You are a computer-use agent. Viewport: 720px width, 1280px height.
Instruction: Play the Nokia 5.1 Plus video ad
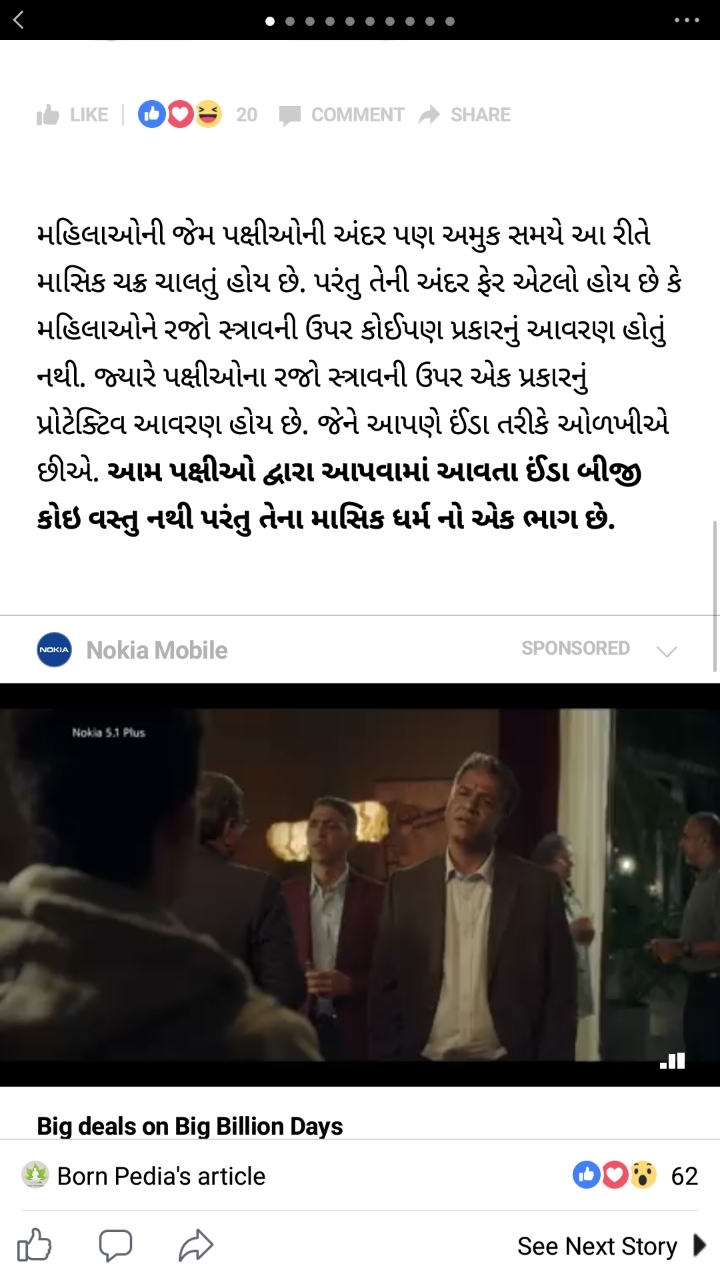360,885
